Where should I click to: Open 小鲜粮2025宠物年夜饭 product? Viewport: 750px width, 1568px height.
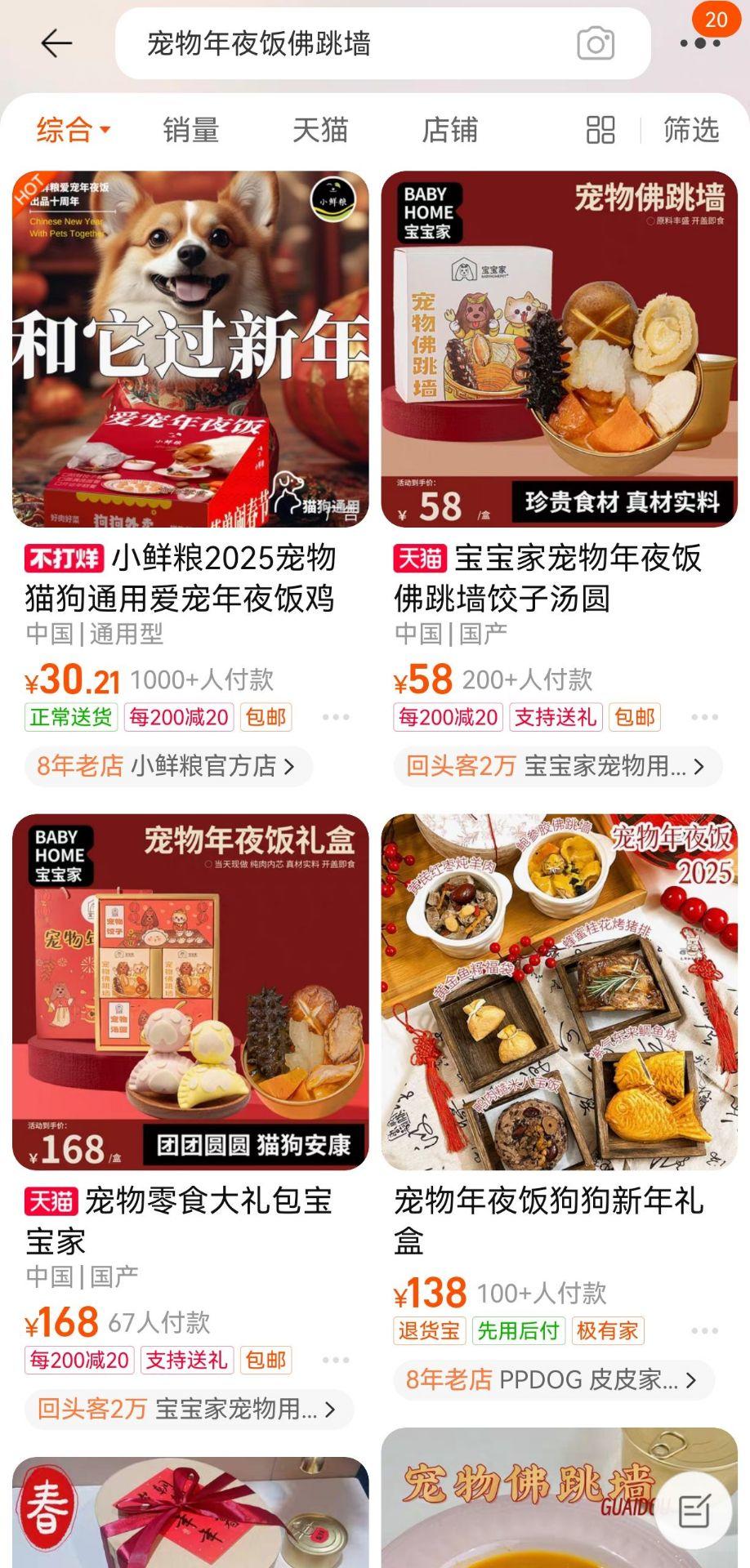[x=190, y=350]
